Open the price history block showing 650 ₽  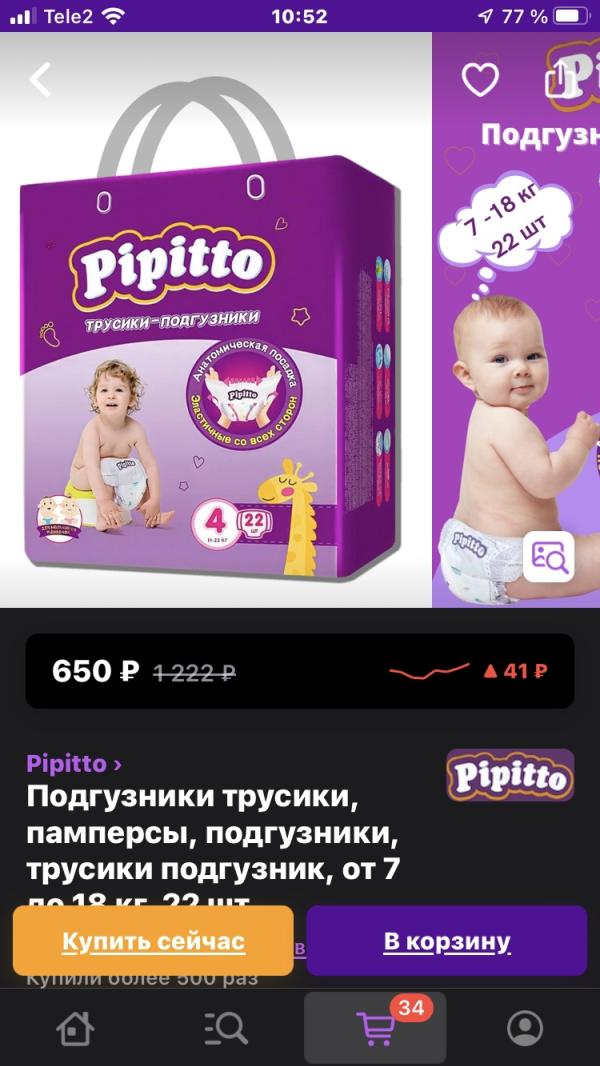(x=300, y=671)
